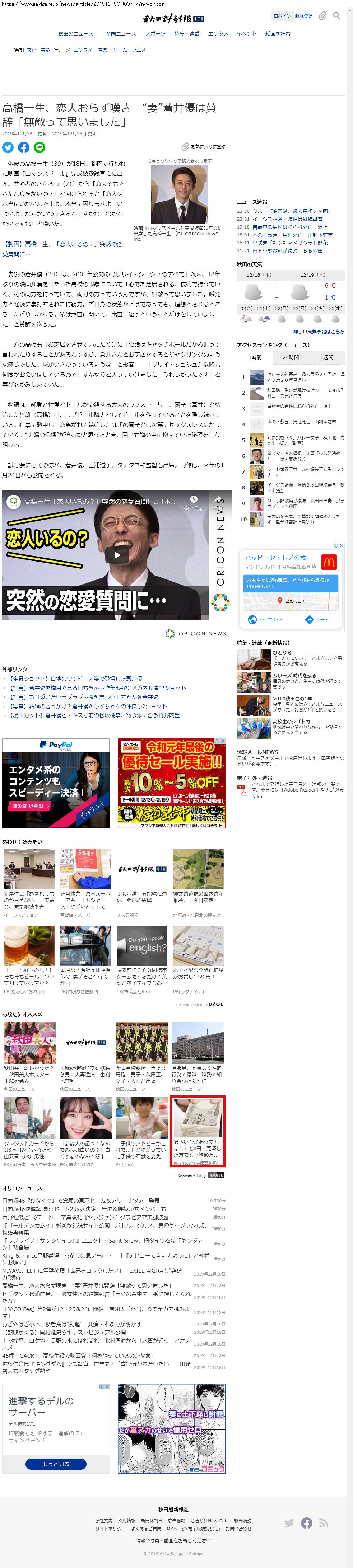Add article with お気に入りに登録
Viewport: 353px width, 1568px height.
coord(204,147)
